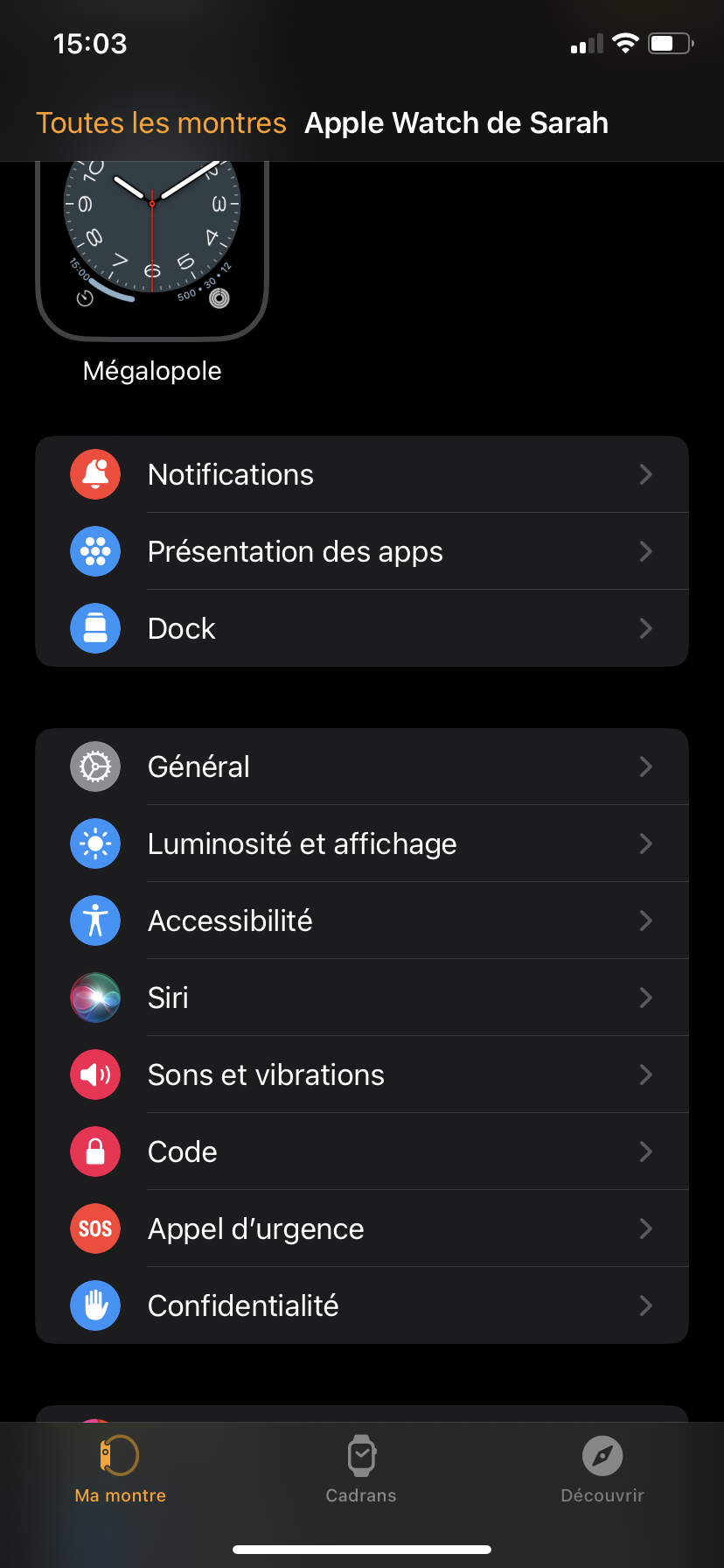
Task: Switch to the Découvrir tab
Action: pyautogui.click(x=602, y=1470)
